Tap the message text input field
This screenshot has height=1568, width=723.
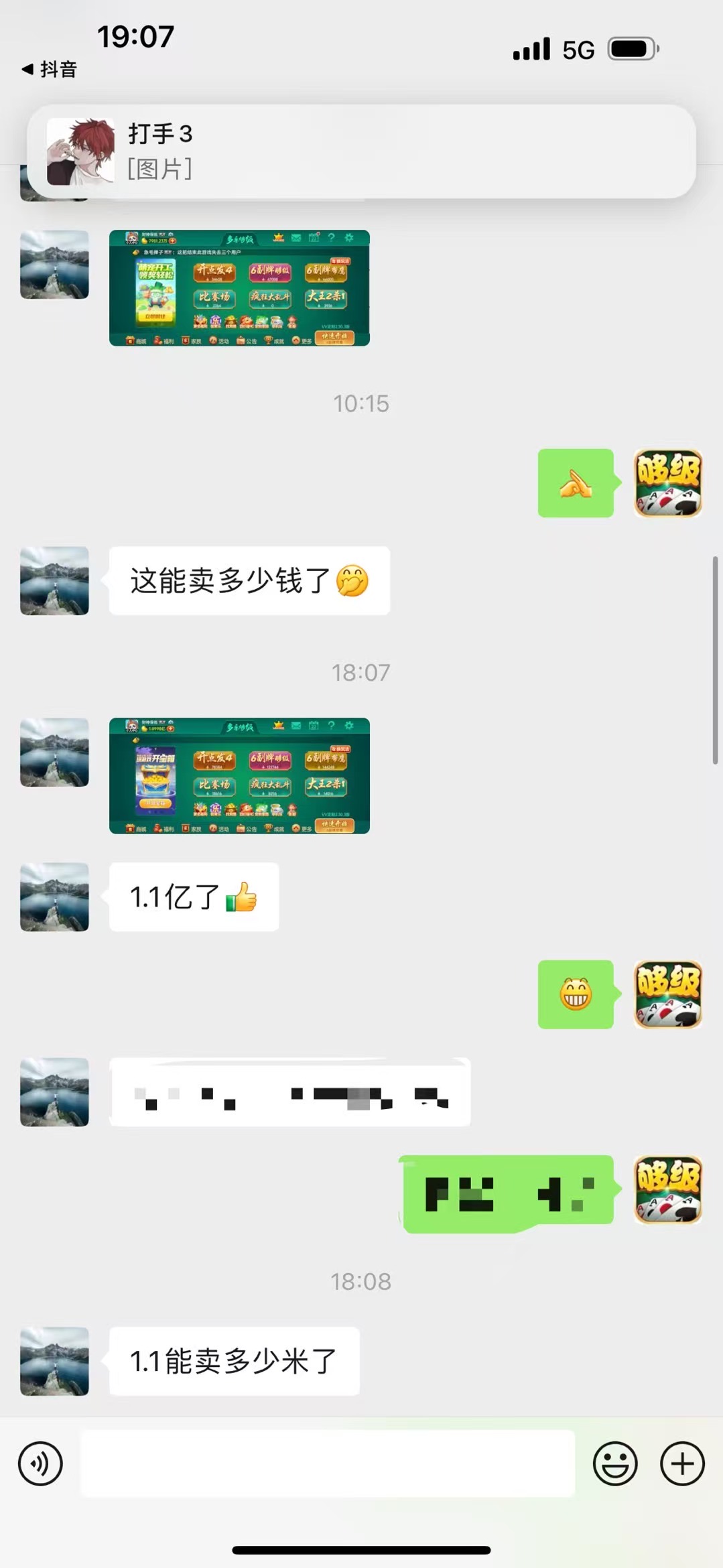[328, 1463]
